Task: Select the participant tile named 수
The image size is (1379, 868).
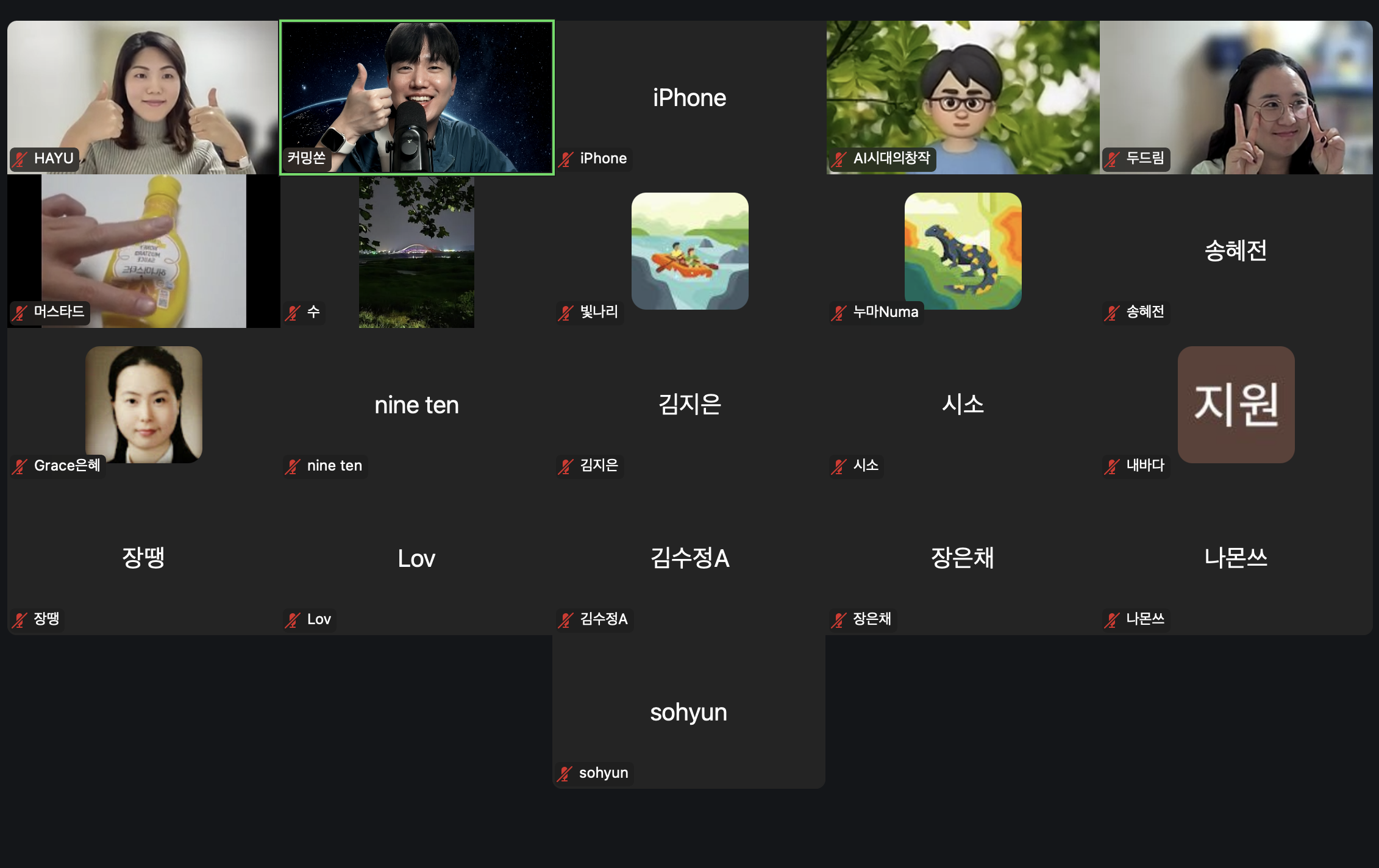Action: coord(417,251)
